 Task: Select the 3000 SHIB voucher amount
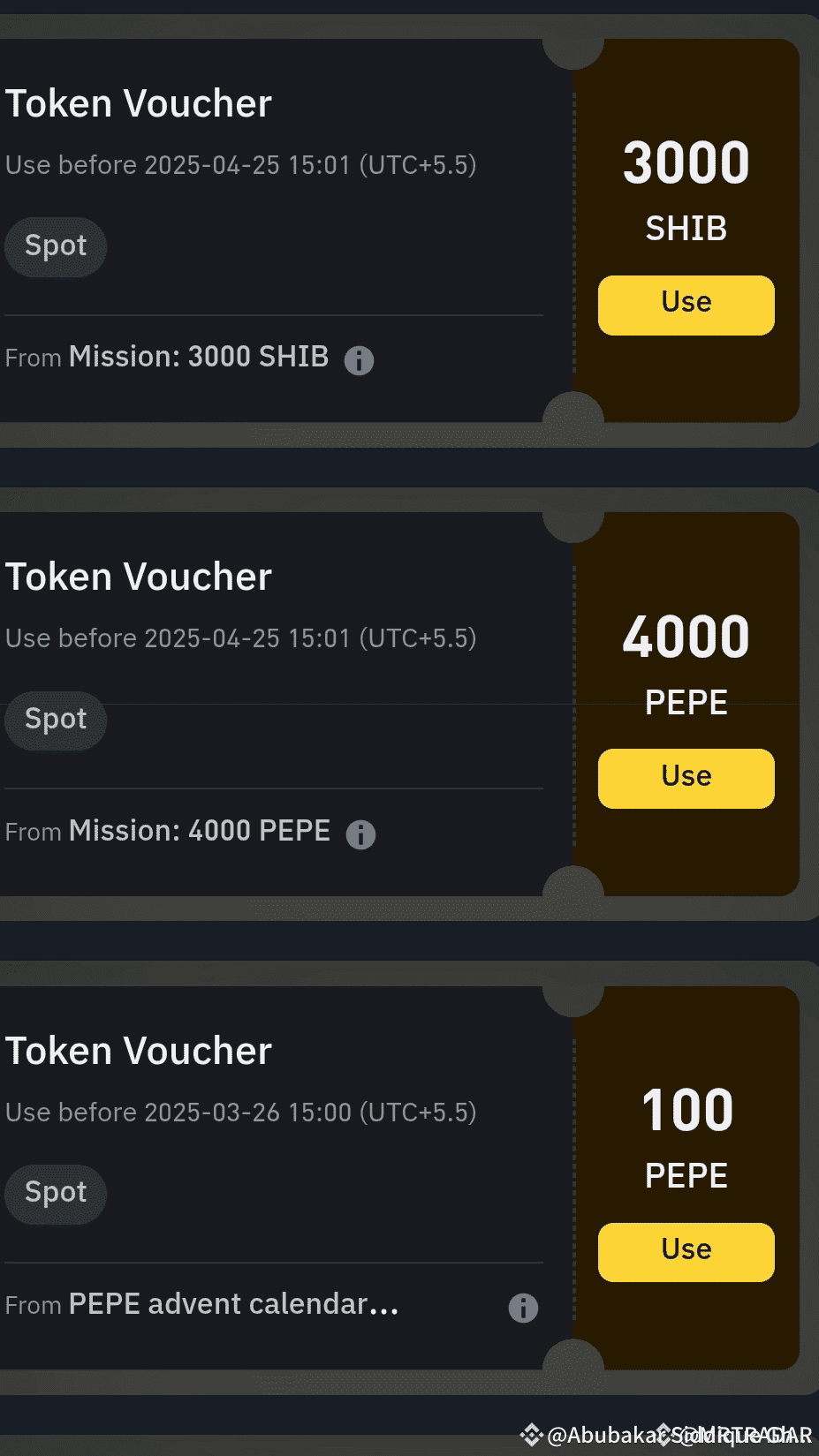[685, 162]
